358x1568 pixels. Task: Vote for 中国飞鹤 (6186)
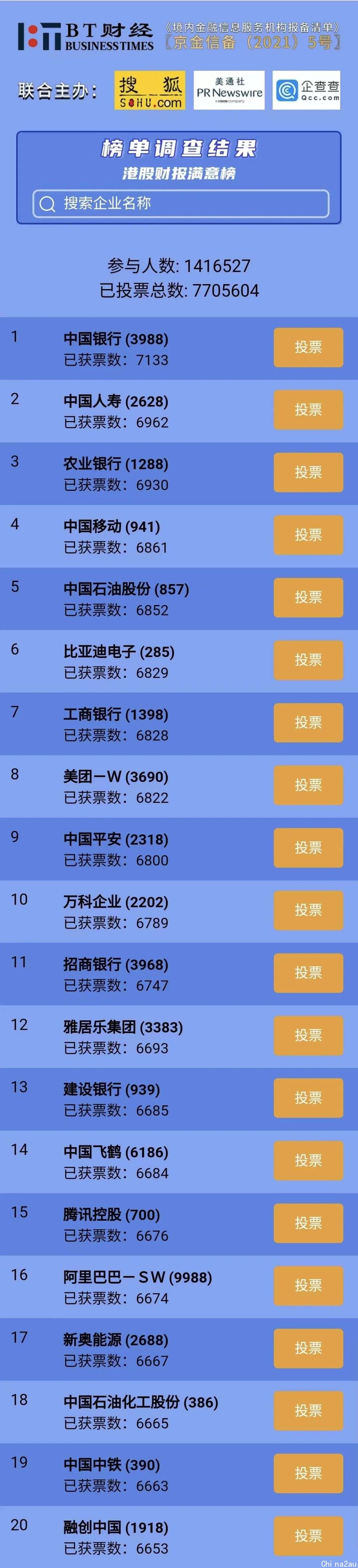[308, 1160]
